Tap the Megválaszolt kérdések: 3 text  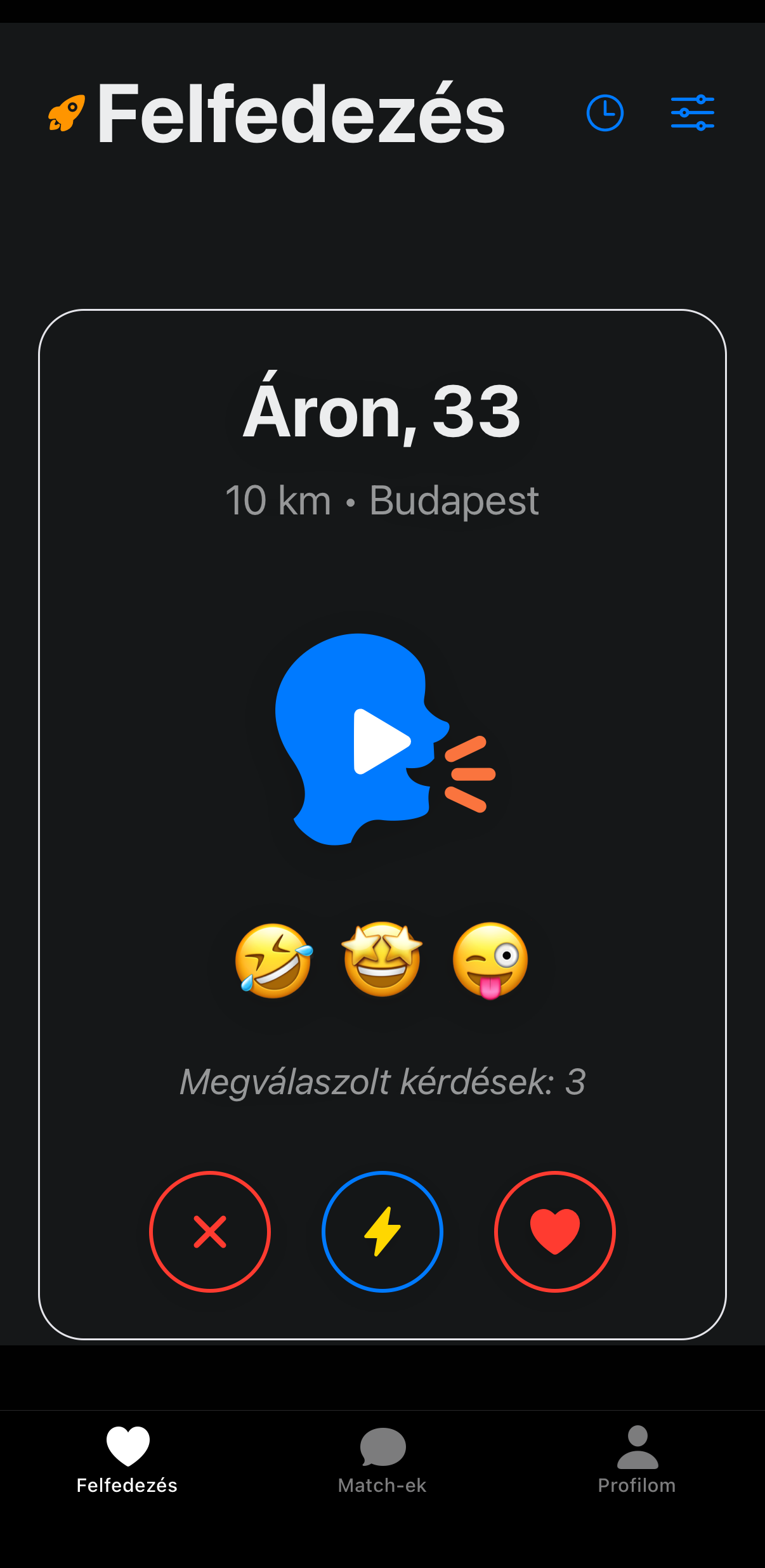382,1080
